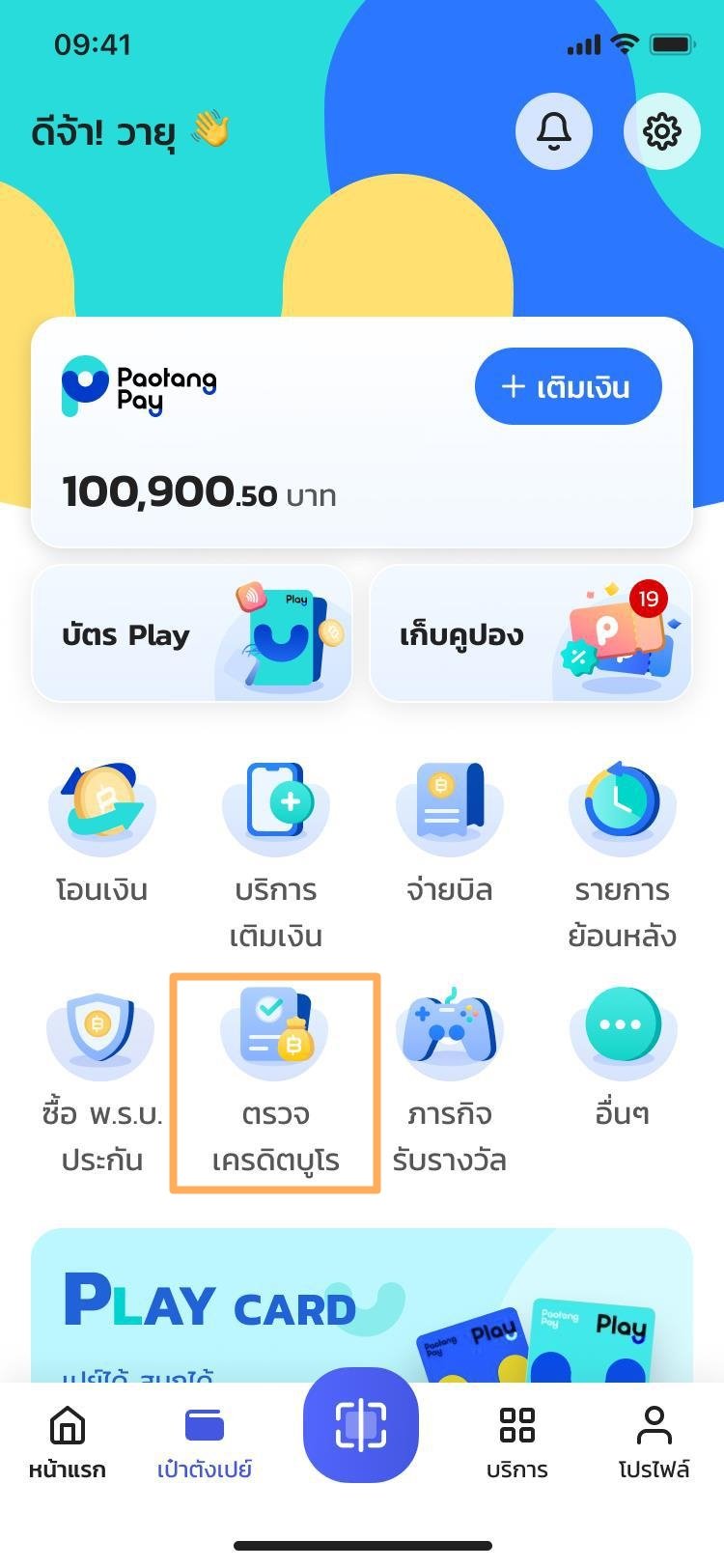Tap the + เติมเงิน top-up button

click(x=568, y=386)
